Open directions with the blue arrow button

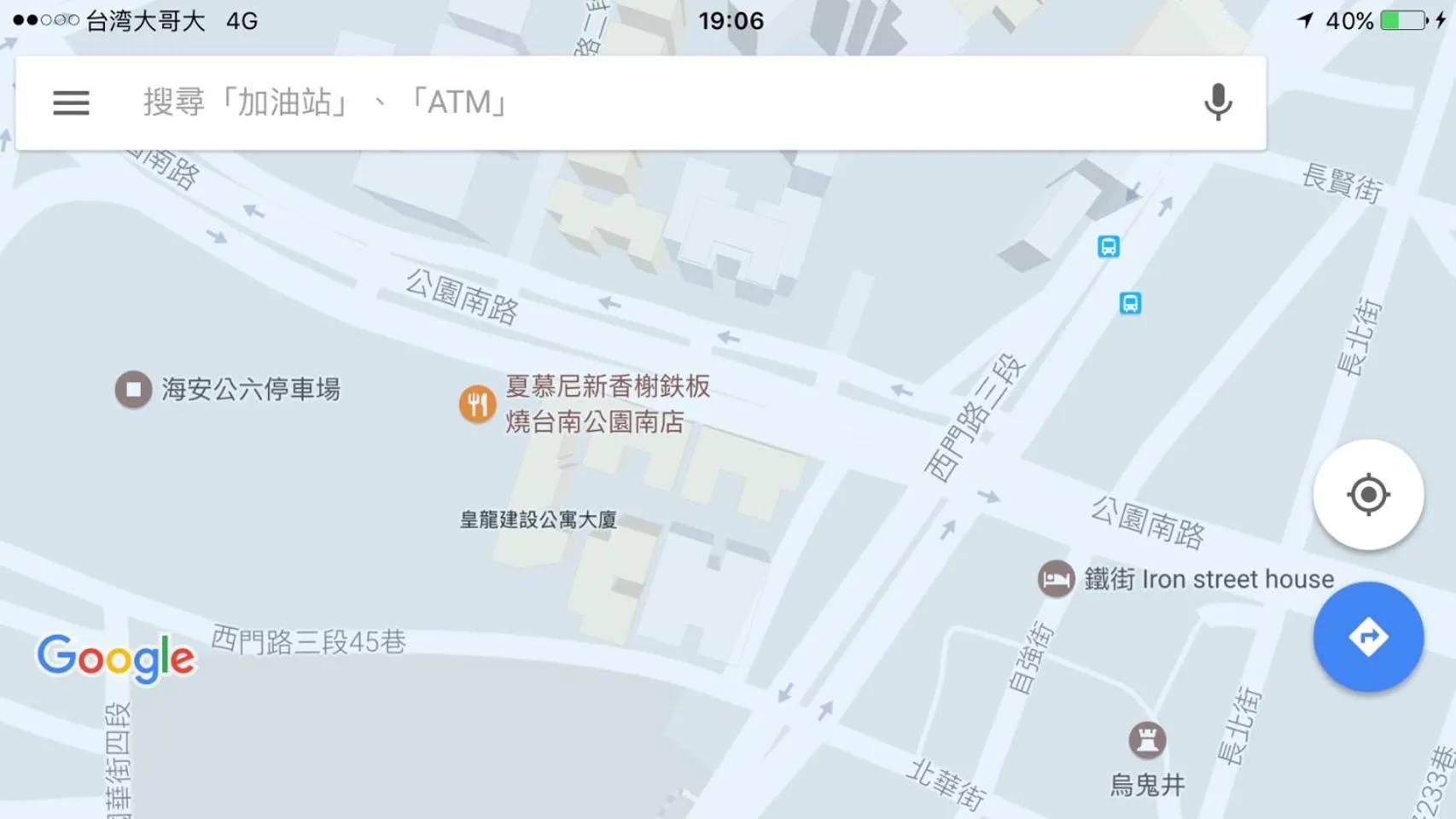tap(1368, 636)
